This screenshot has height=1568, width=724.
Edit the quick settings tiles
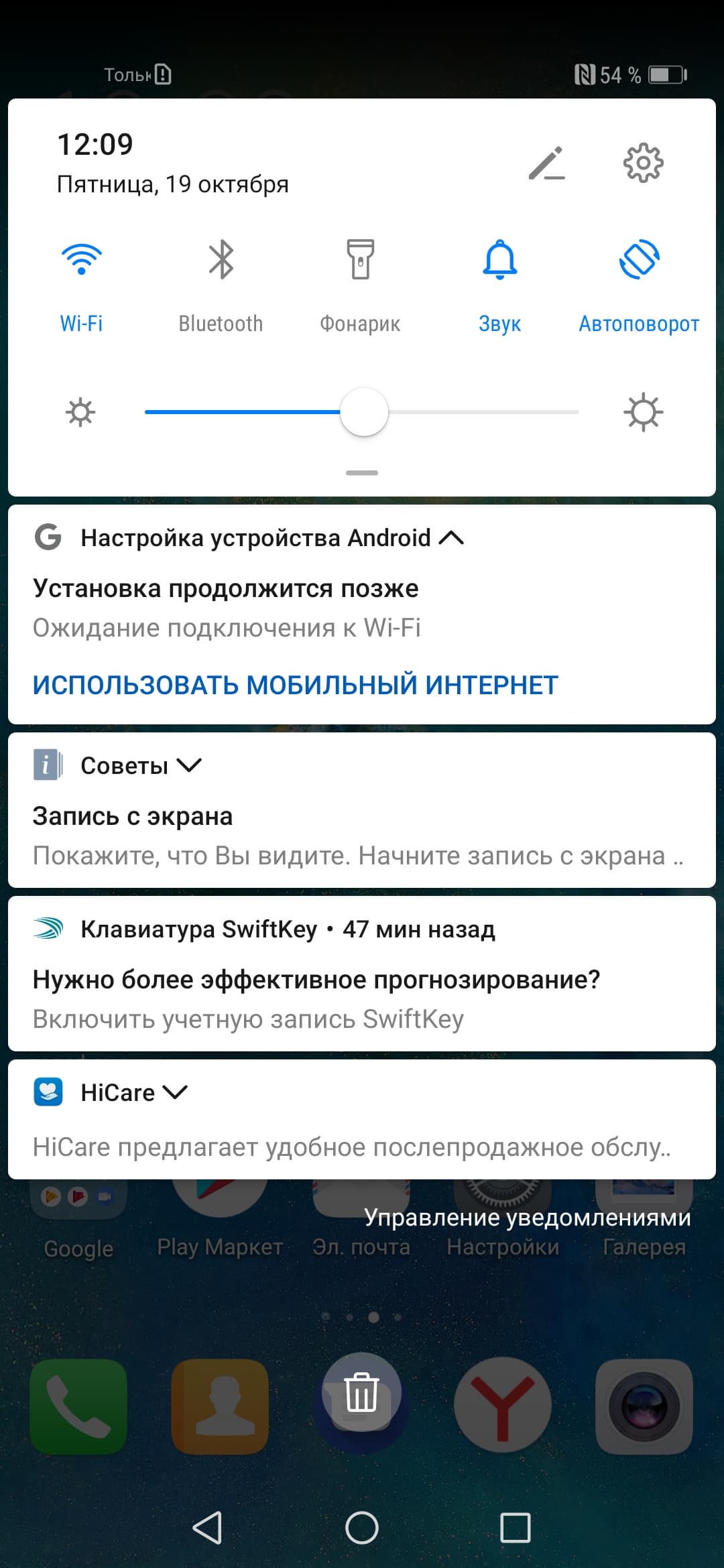546,164
